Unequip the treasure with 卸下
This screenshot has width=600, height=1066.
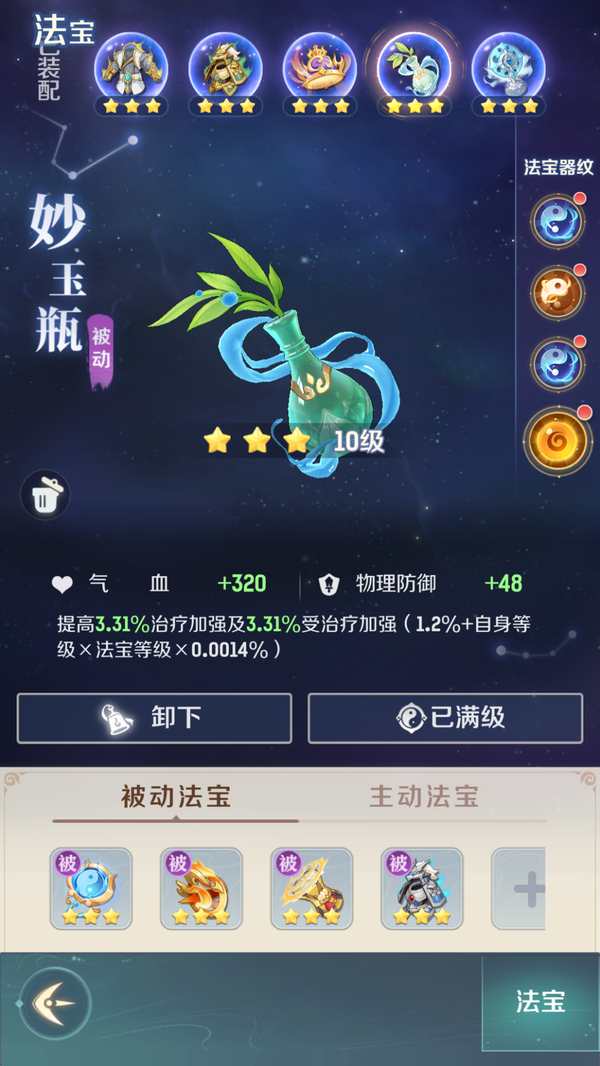(x=154, y=718)
